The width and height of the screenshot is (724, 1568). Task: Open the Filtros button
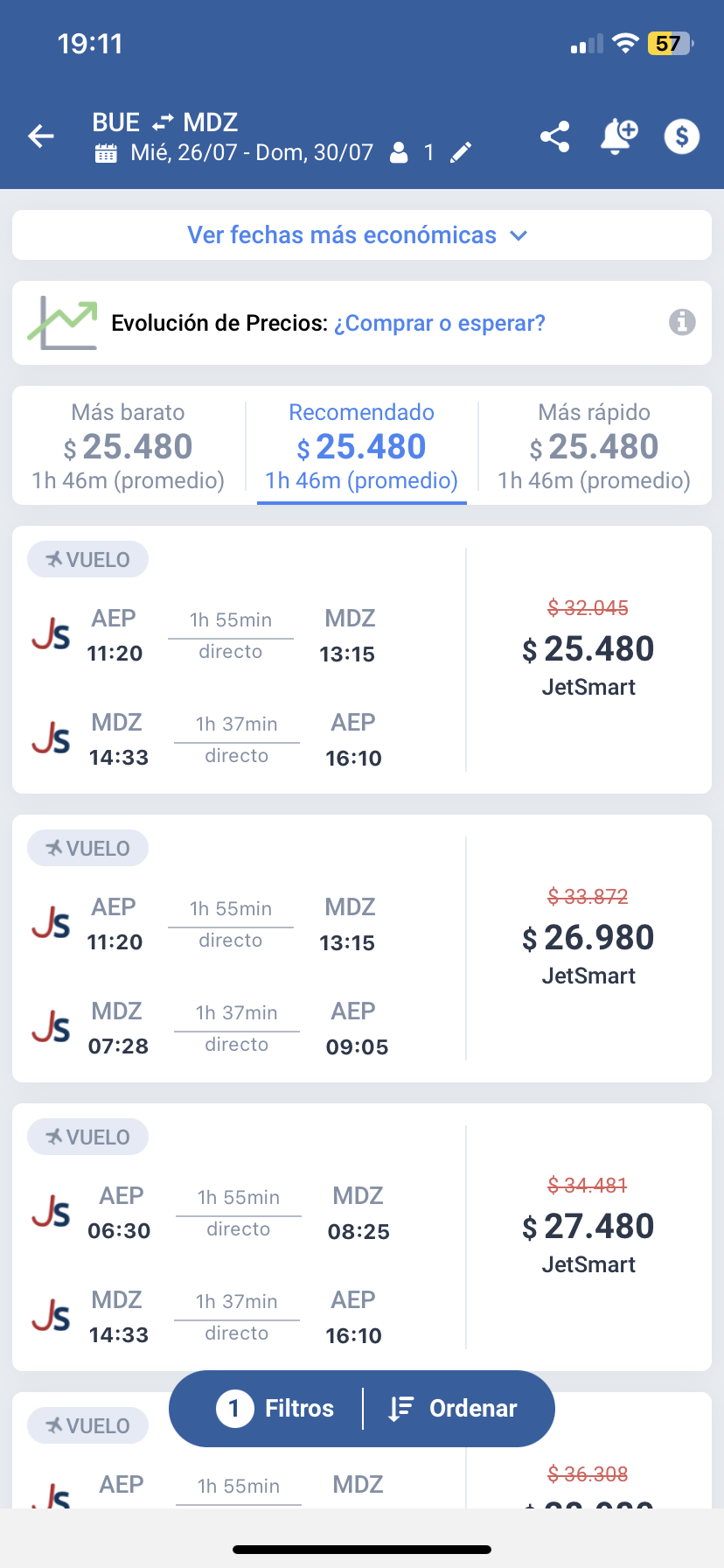tap(275, 1409)
